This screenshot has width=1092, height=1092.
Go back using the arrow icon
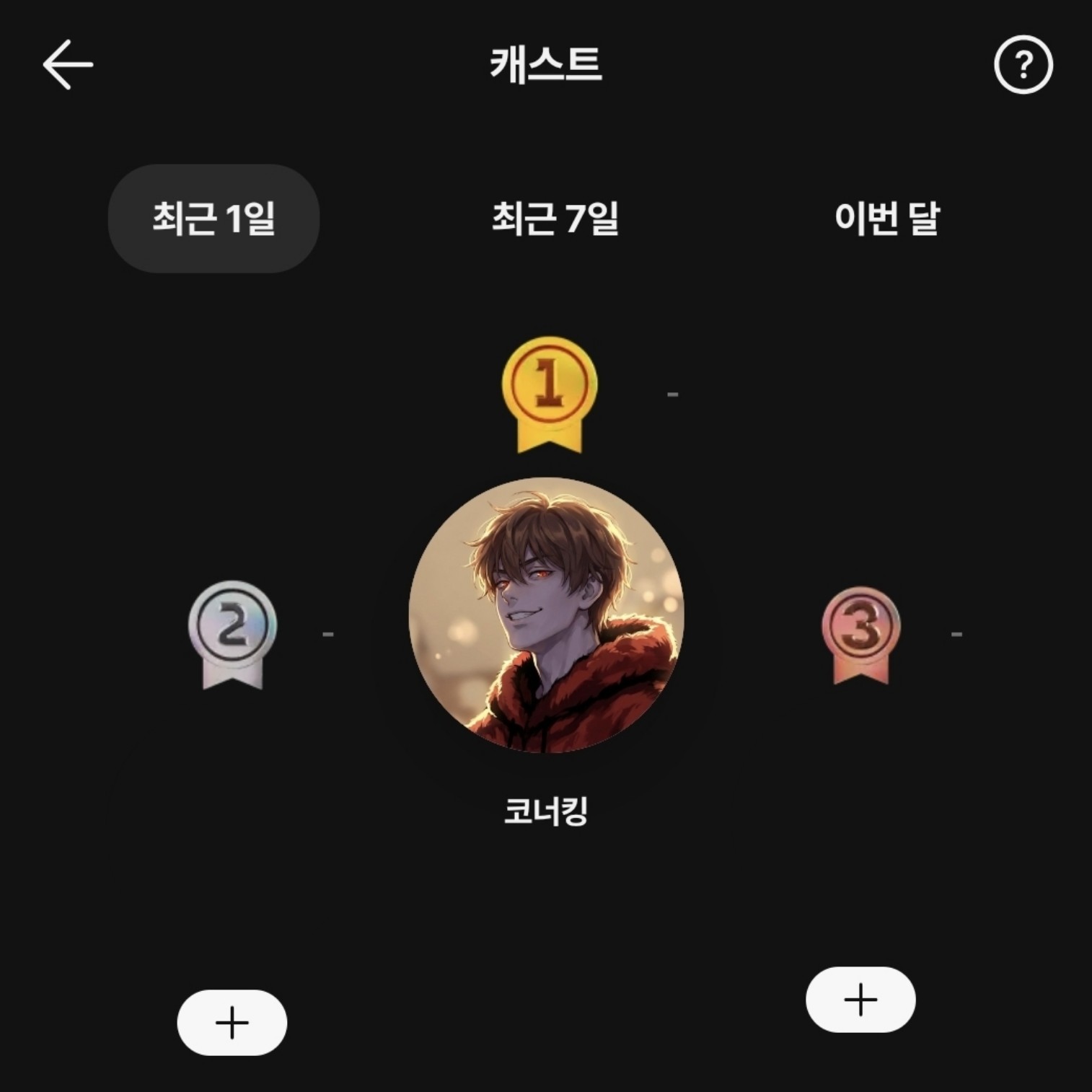68,65
